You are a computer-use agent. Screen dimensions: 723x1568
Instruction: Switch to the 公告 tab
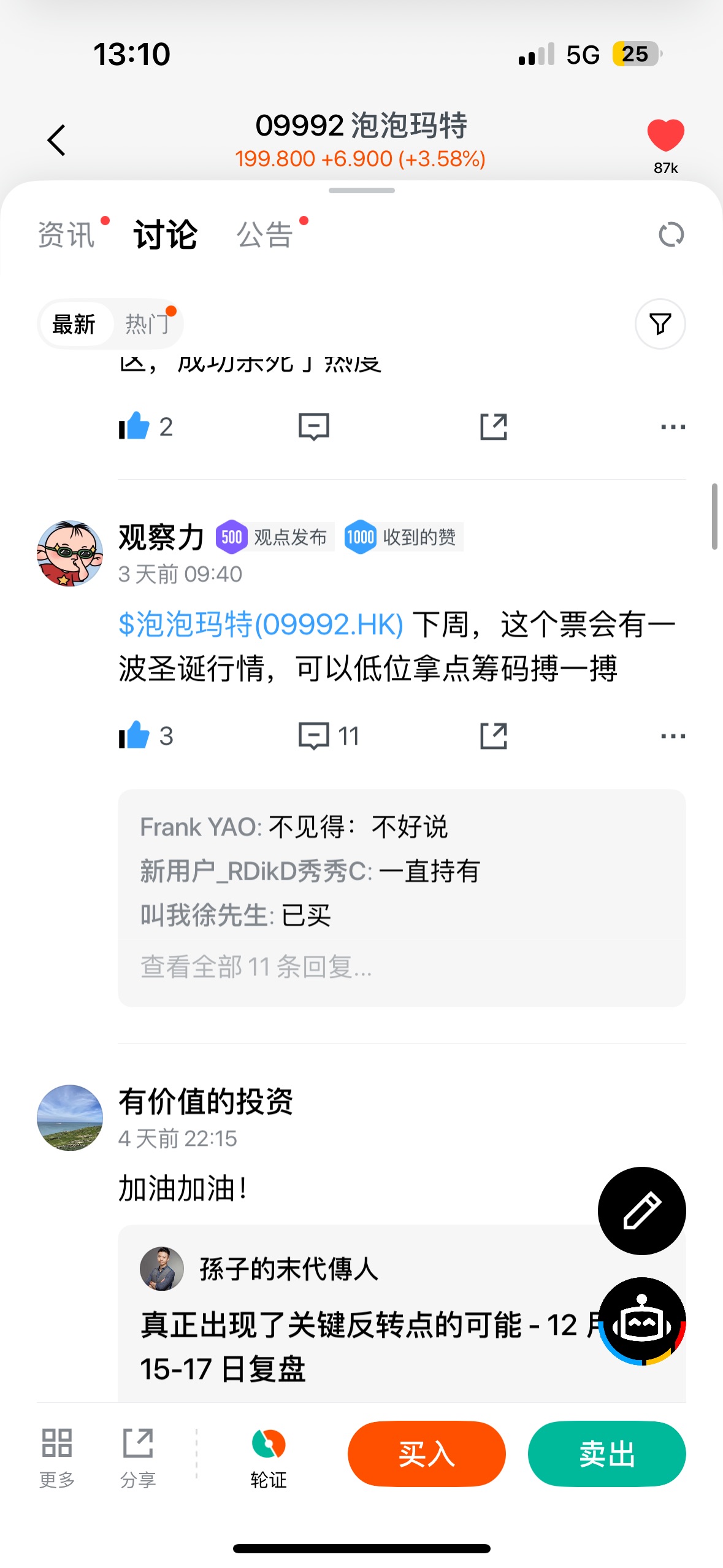[265, 235]
